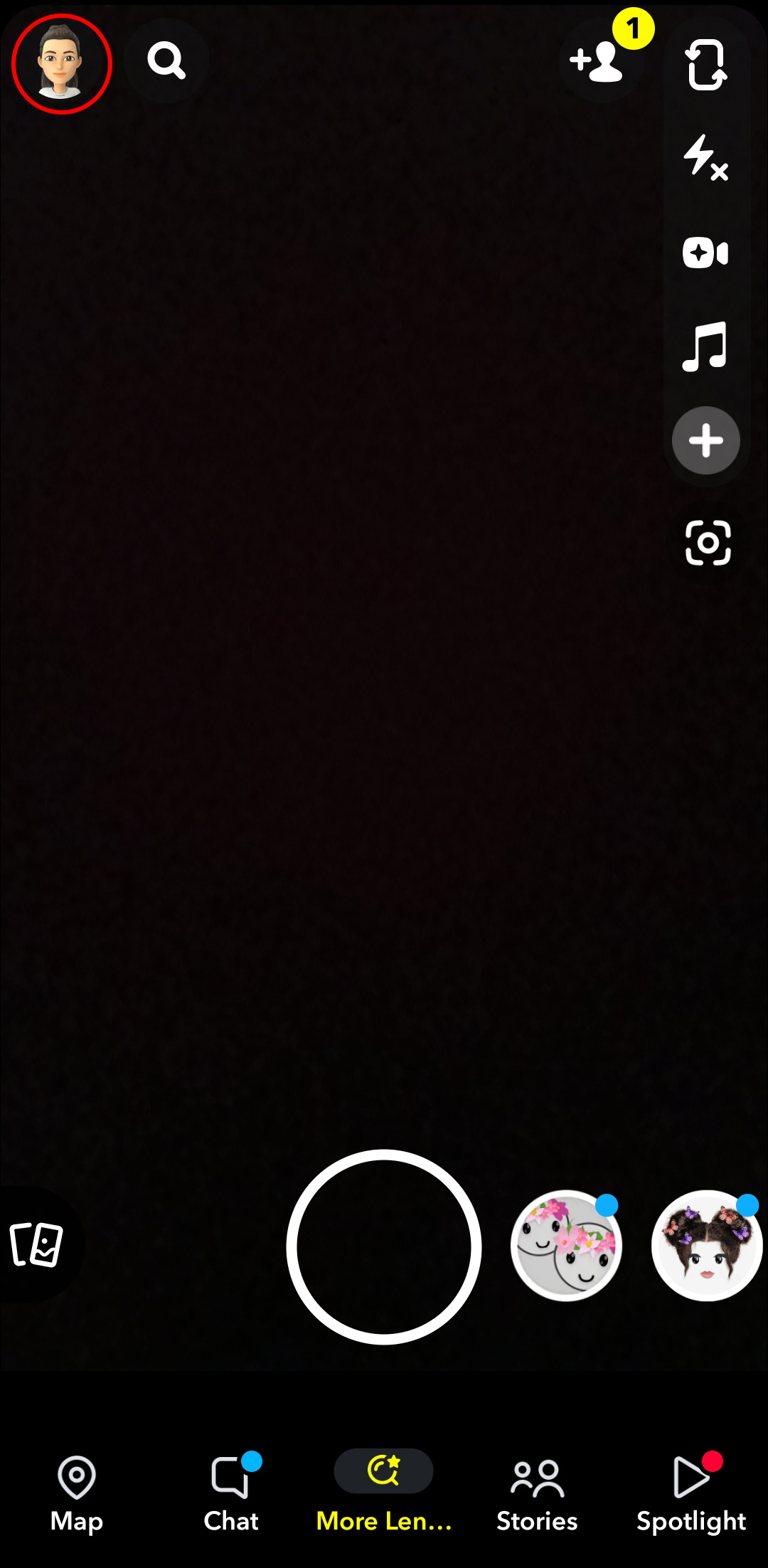The height and width of the screenshot is (1568, 768).
Task: Toggle the camera flash
Action: pos(705,157)
